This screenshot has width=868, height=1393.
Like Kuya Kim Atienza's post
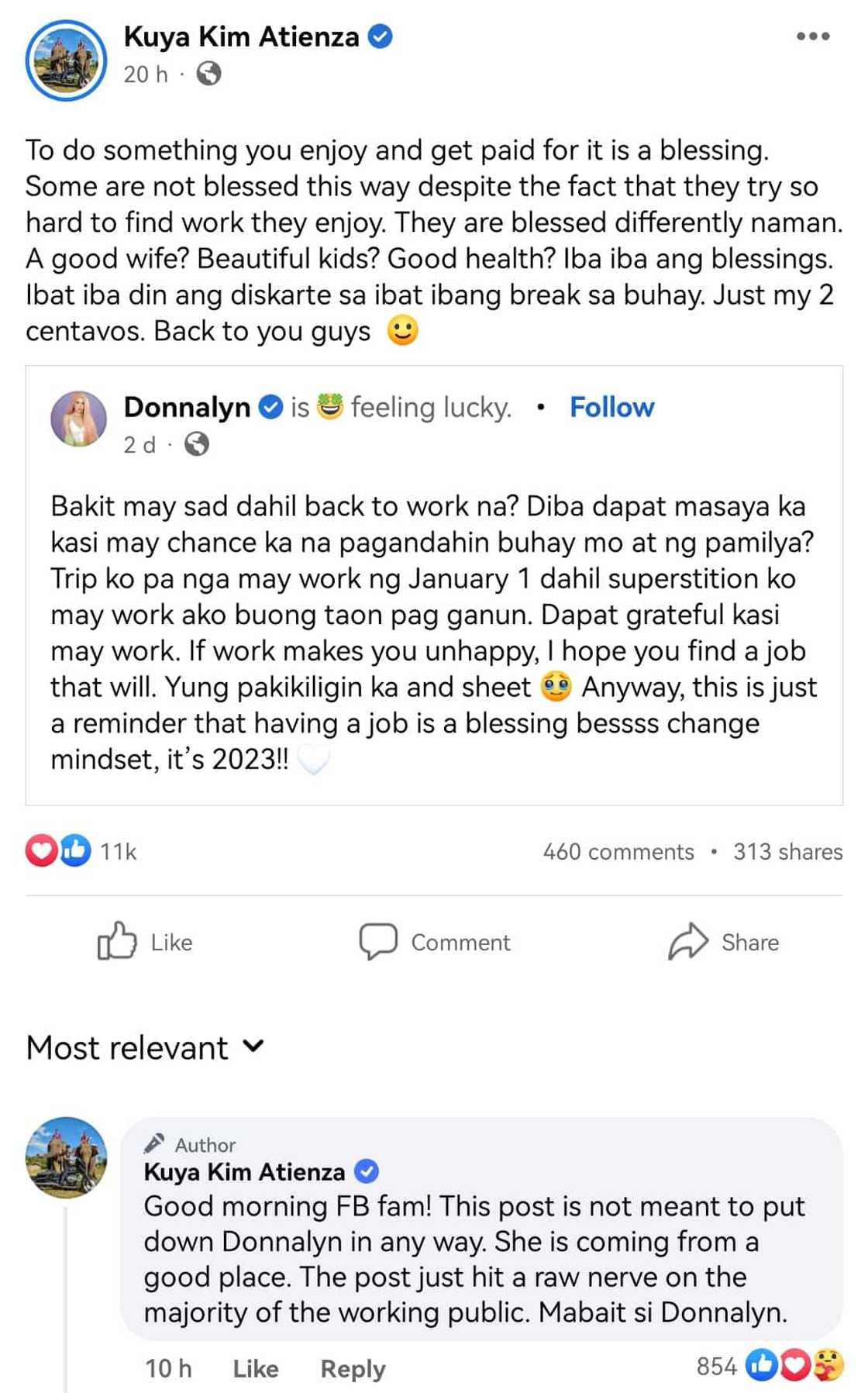pos(146,942)
